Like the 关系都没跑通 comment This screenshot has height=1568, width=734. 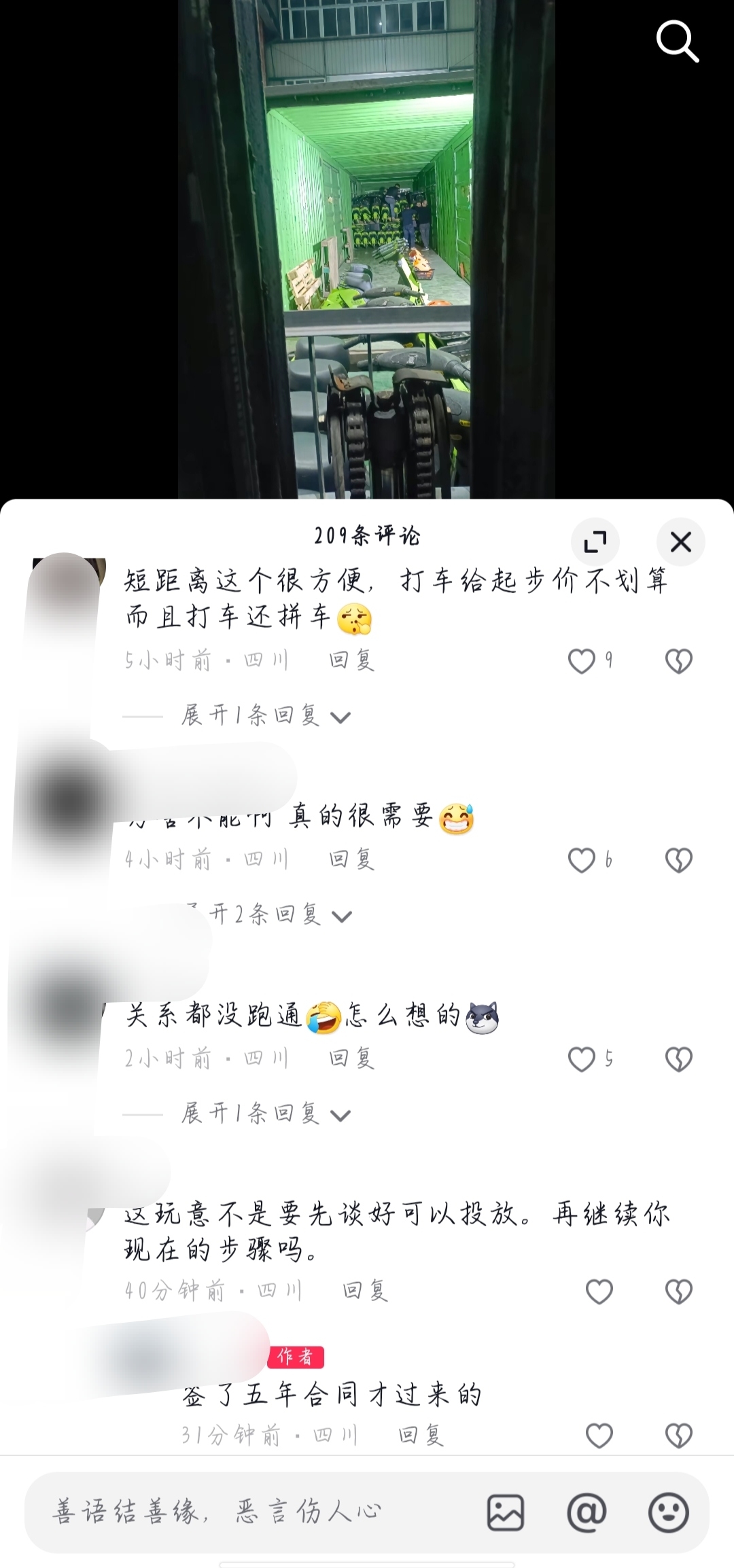click(582, 1058)
